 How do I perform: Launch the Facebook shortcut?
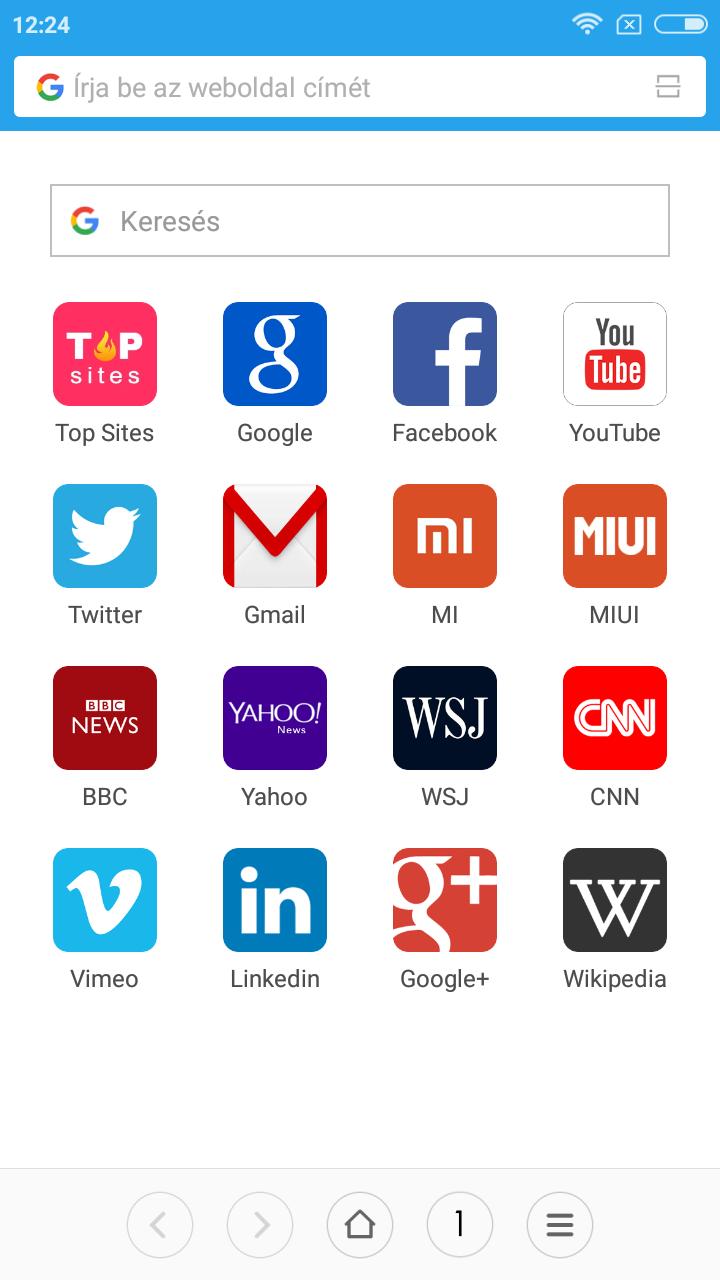[445, 355]
